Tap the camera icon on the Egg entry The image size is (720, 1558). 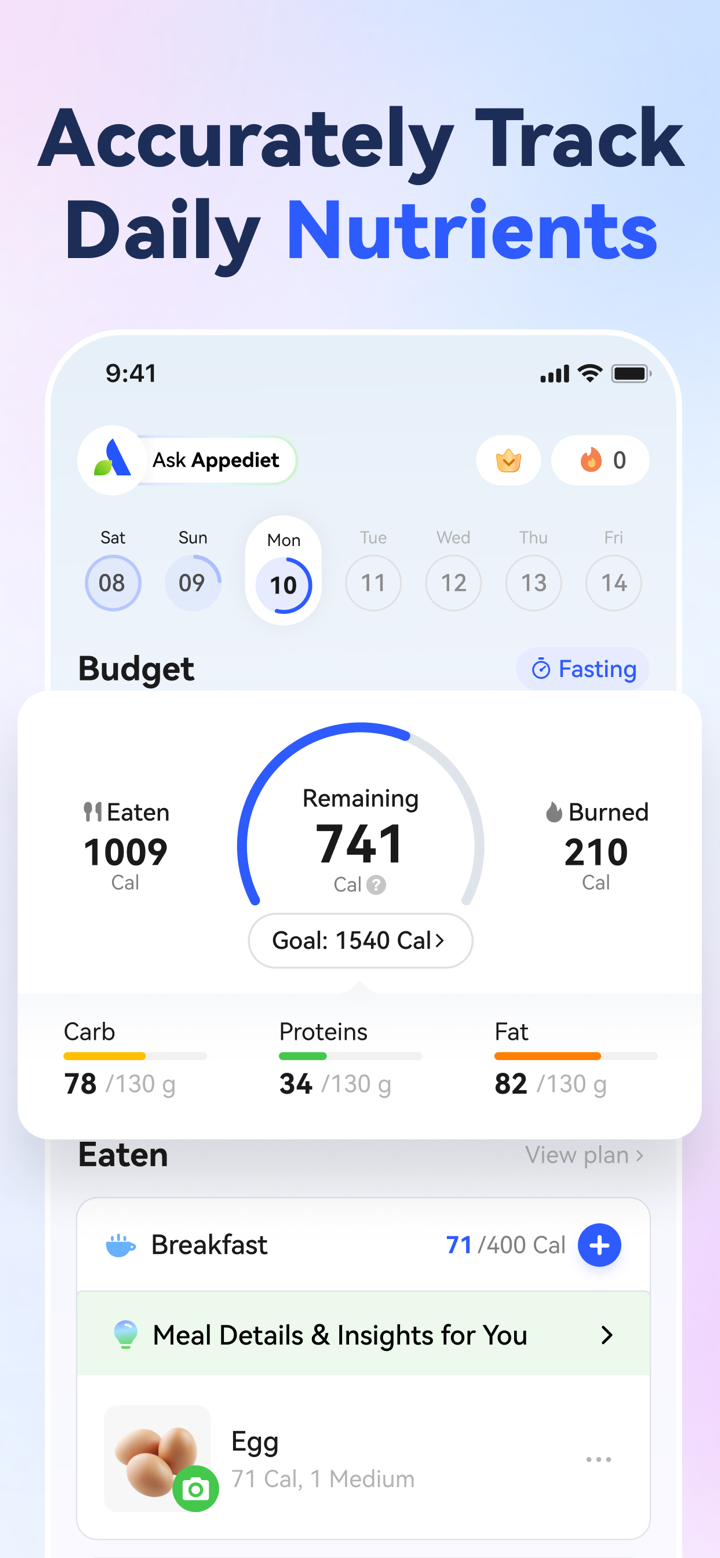coord(196,1489)
